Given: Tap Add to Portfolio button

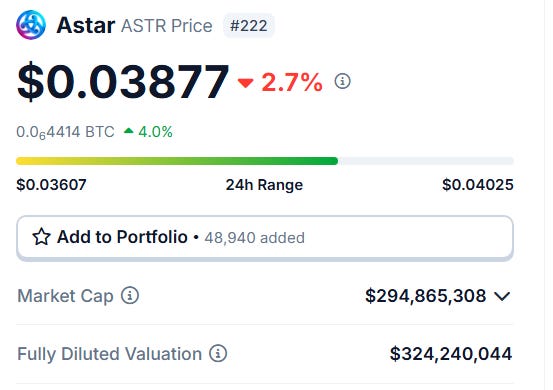Looking at the screenshot, I should click(265, 237).
